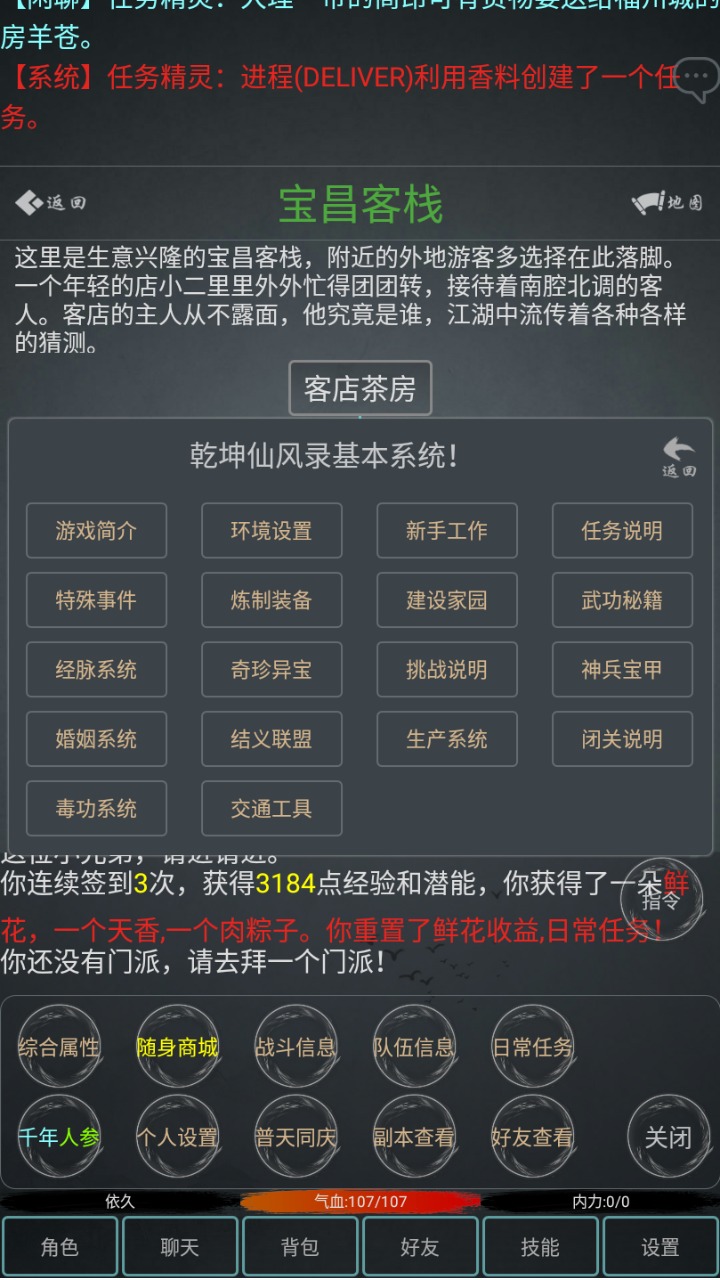This screenshot has width=720, height=1280.
Task: View 新手工作 help
Action: click(x=446, y=531)
